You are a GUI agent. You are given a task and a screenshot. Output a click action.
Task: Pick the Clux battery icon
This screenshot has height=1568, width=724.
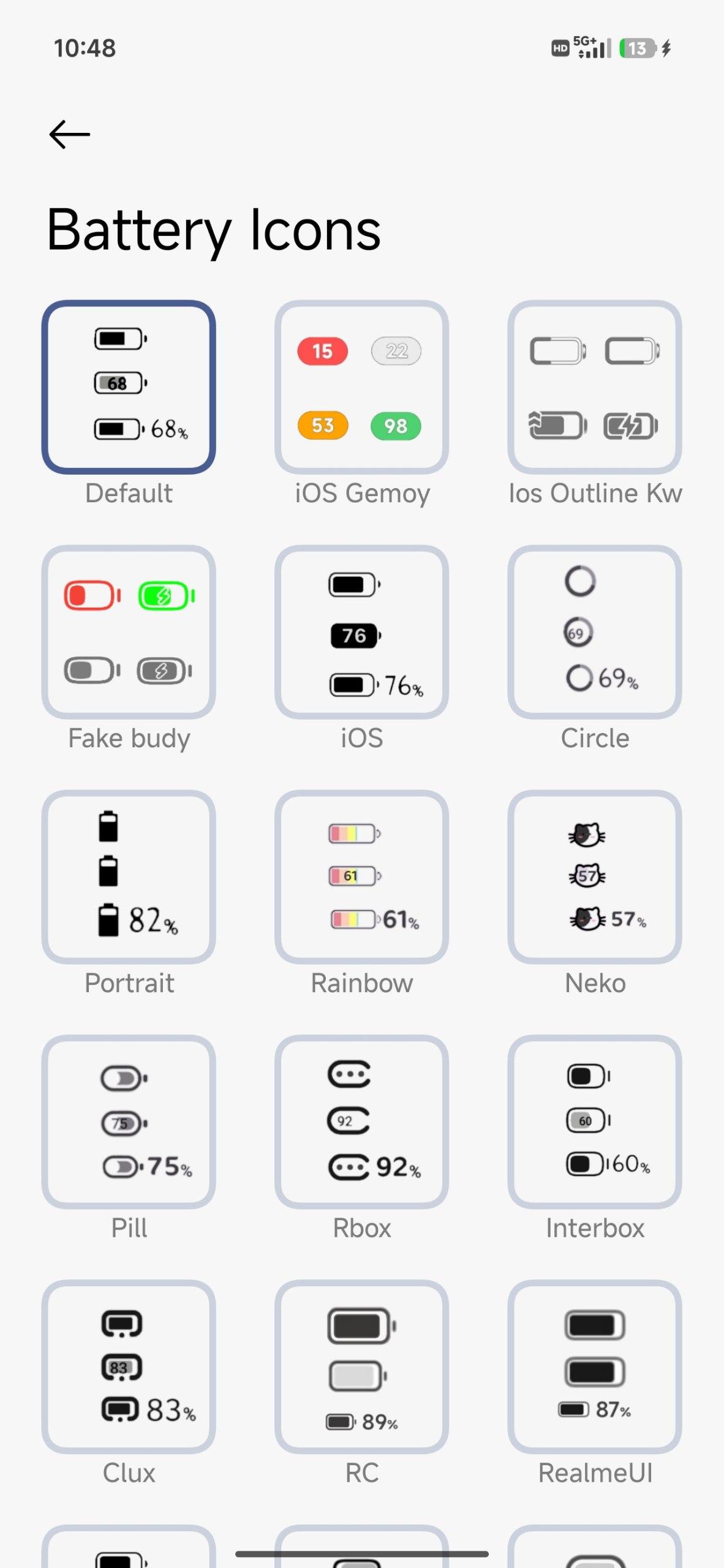[x=129, y=1367]
